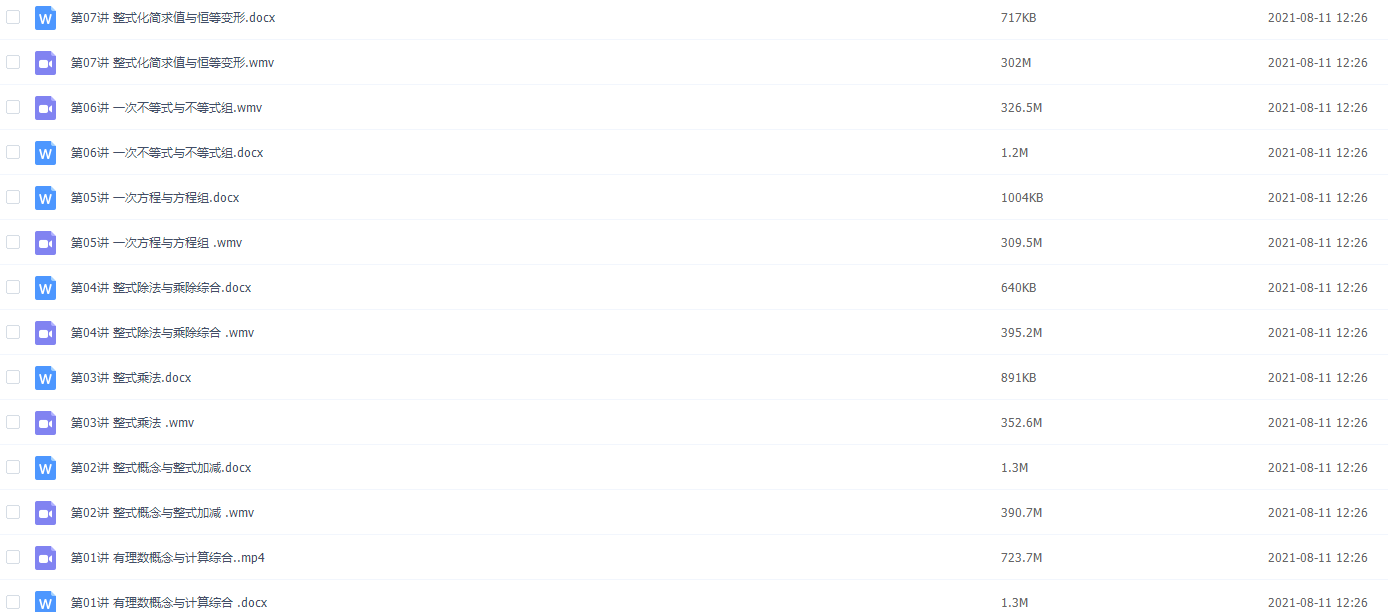
Task: Check the box beside 第05讲 一次方程与方程组 .wmv
Action: [x=13, y=242]
